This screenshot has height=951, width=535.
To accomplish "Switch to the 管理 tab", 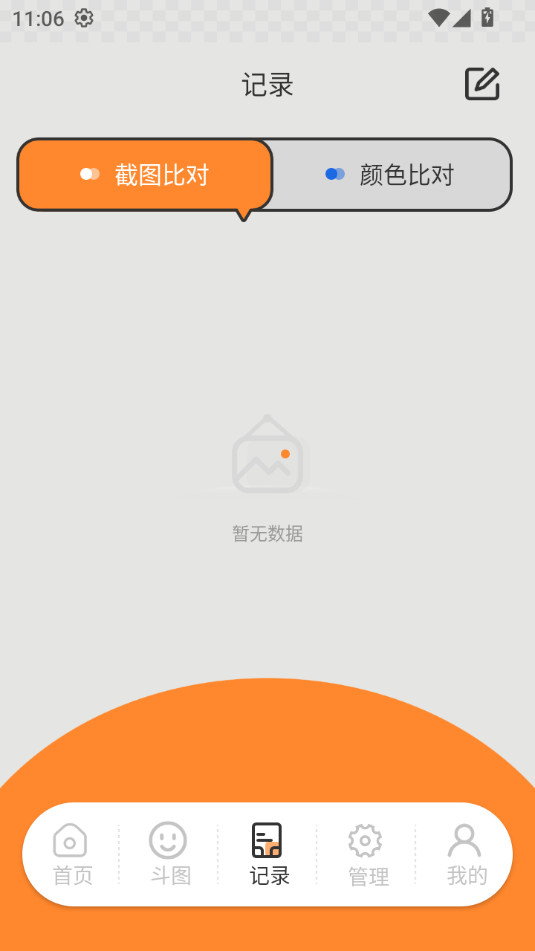I will coord(366,854).
